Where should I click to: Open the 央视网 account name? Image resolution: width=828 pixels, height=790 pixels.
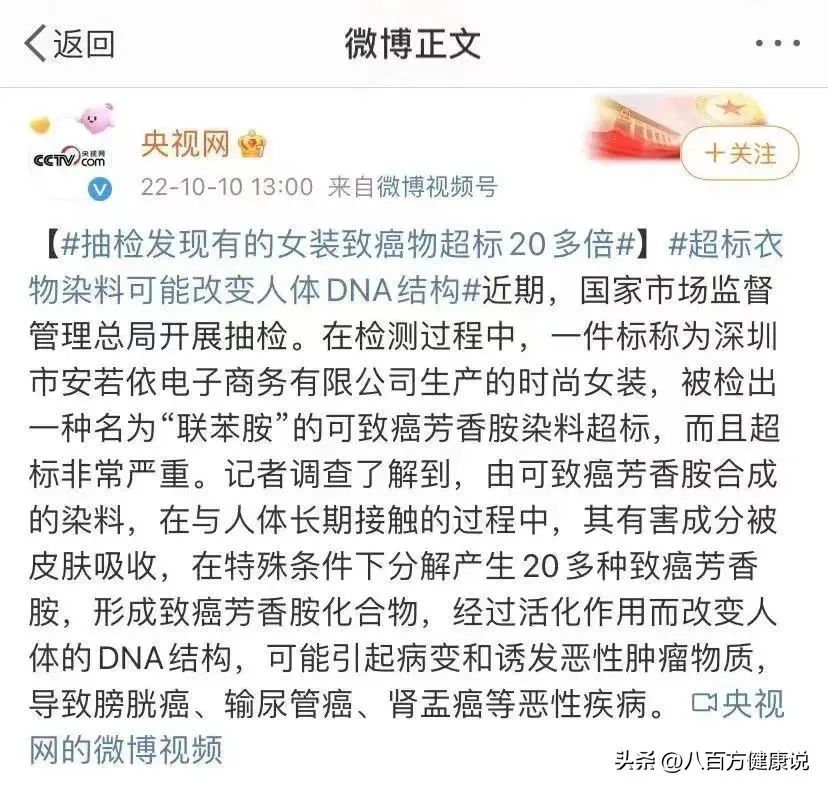(185, 144)
